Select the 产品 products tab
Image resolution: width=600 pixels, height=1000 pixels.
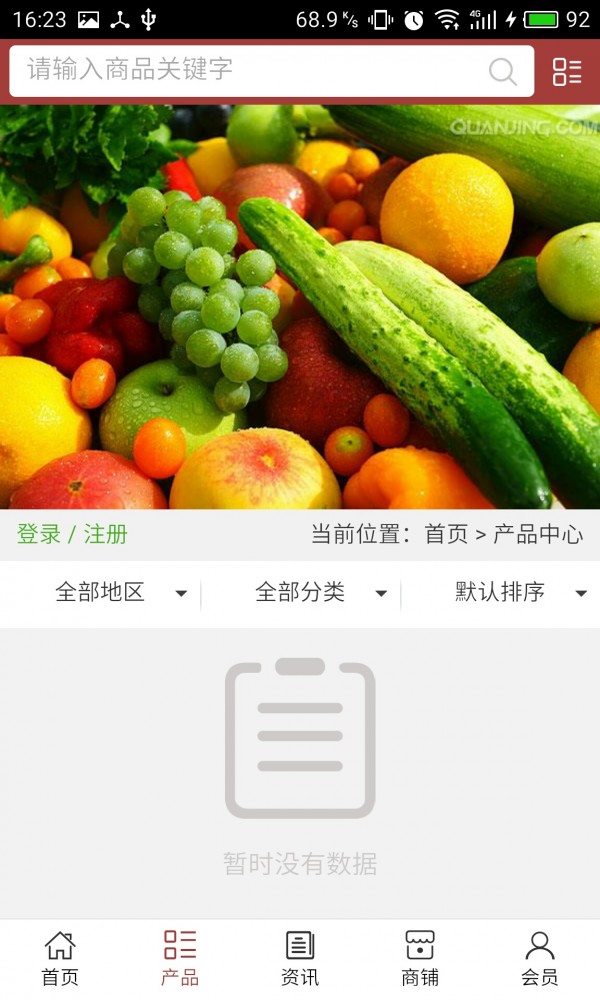180,958
